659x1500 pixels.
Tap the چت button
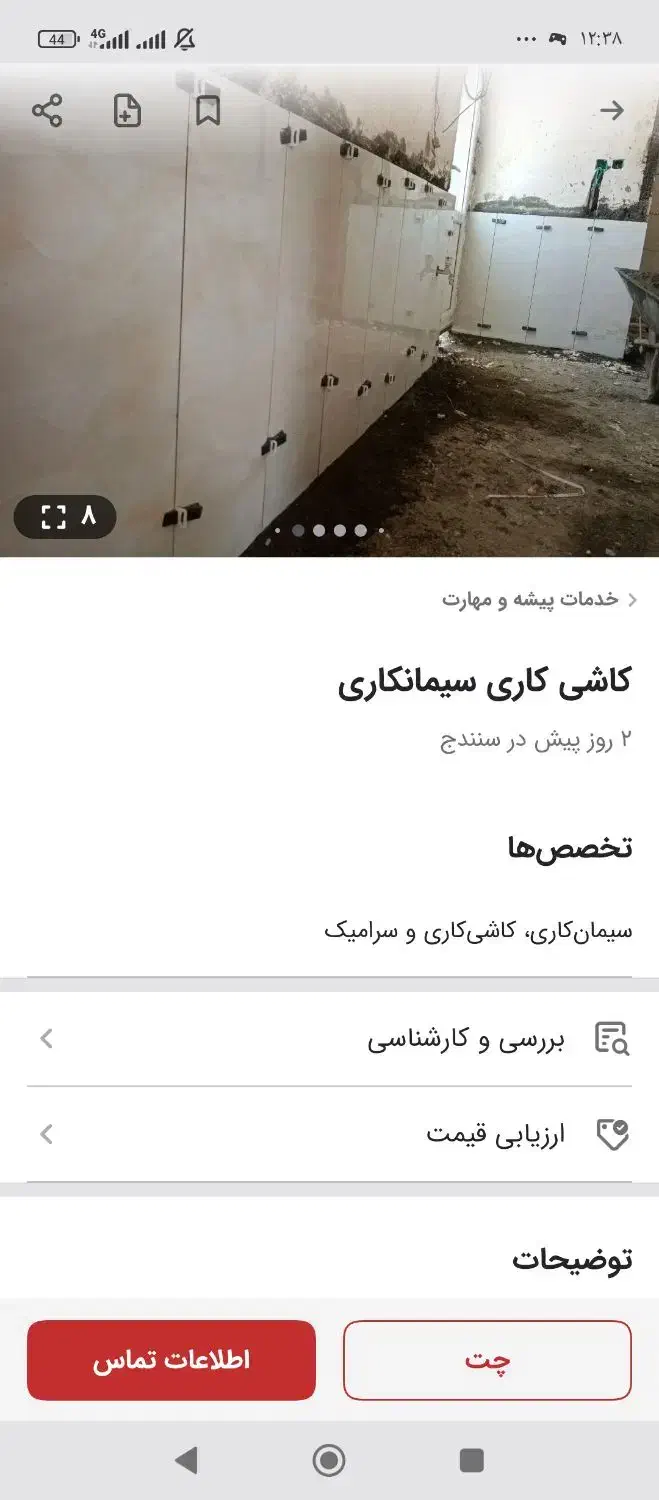click(x=487, y=1360)
